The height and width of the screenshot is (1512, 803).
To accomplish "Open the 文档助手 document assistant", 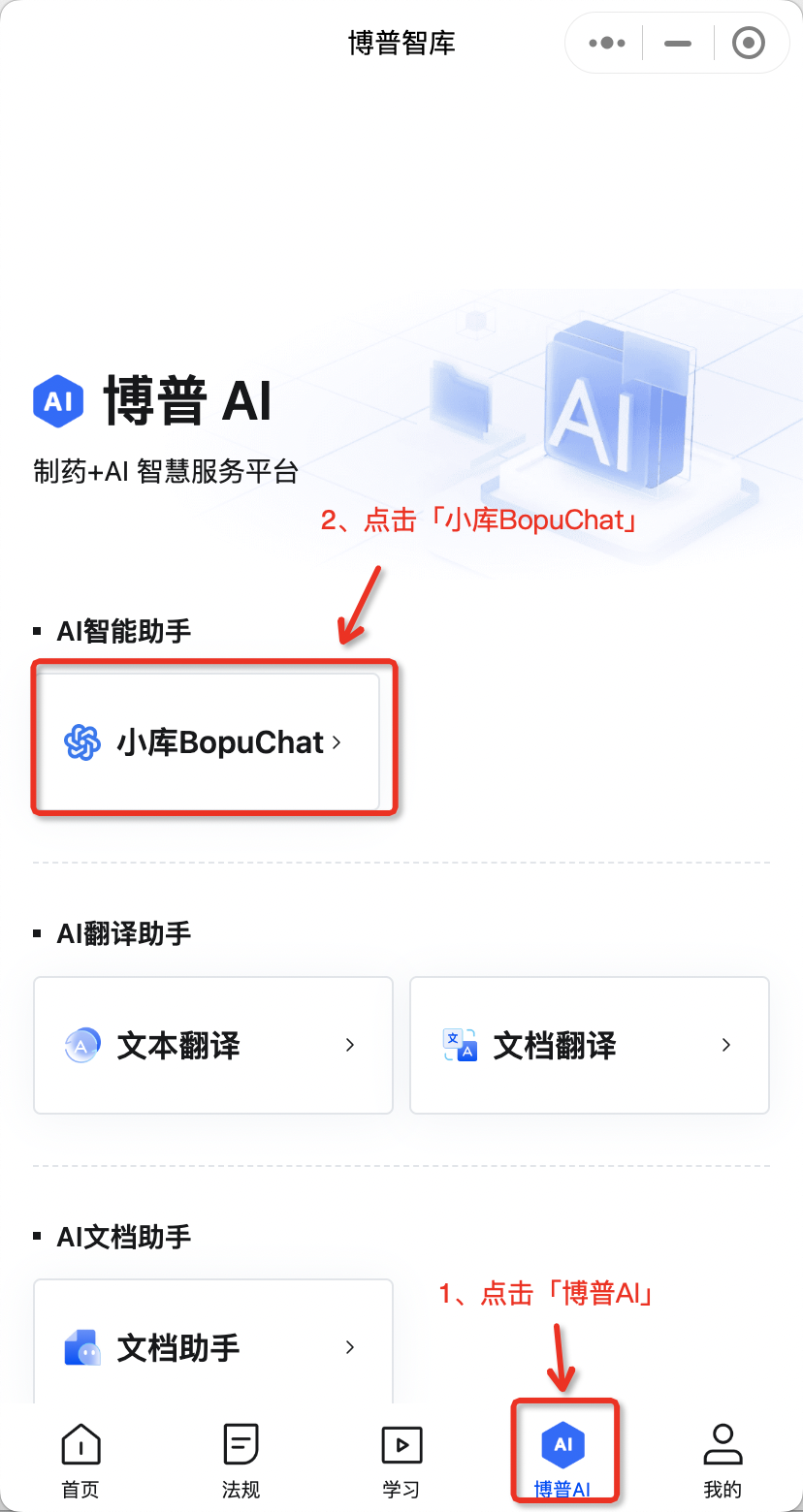I will coord(213,1347).
